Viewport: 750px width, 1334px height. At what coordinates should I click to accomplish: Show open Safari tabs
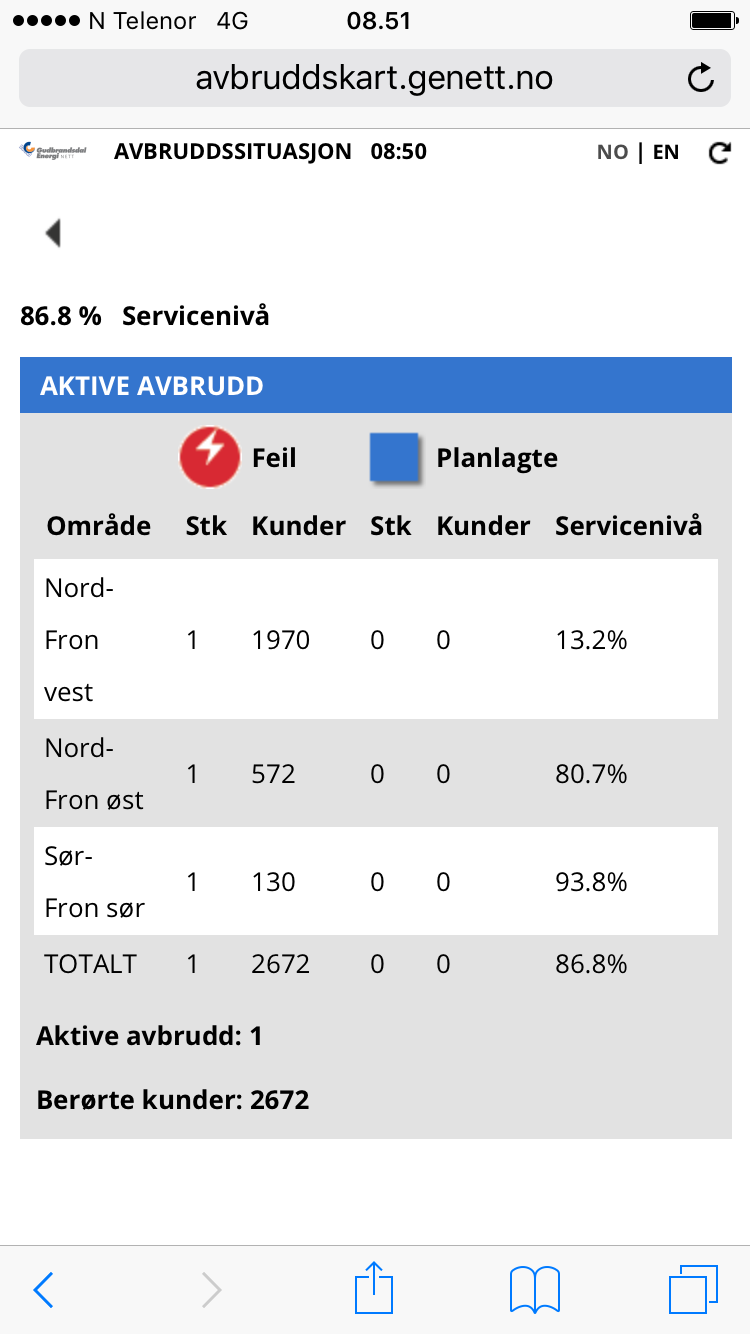[693, 1289]
